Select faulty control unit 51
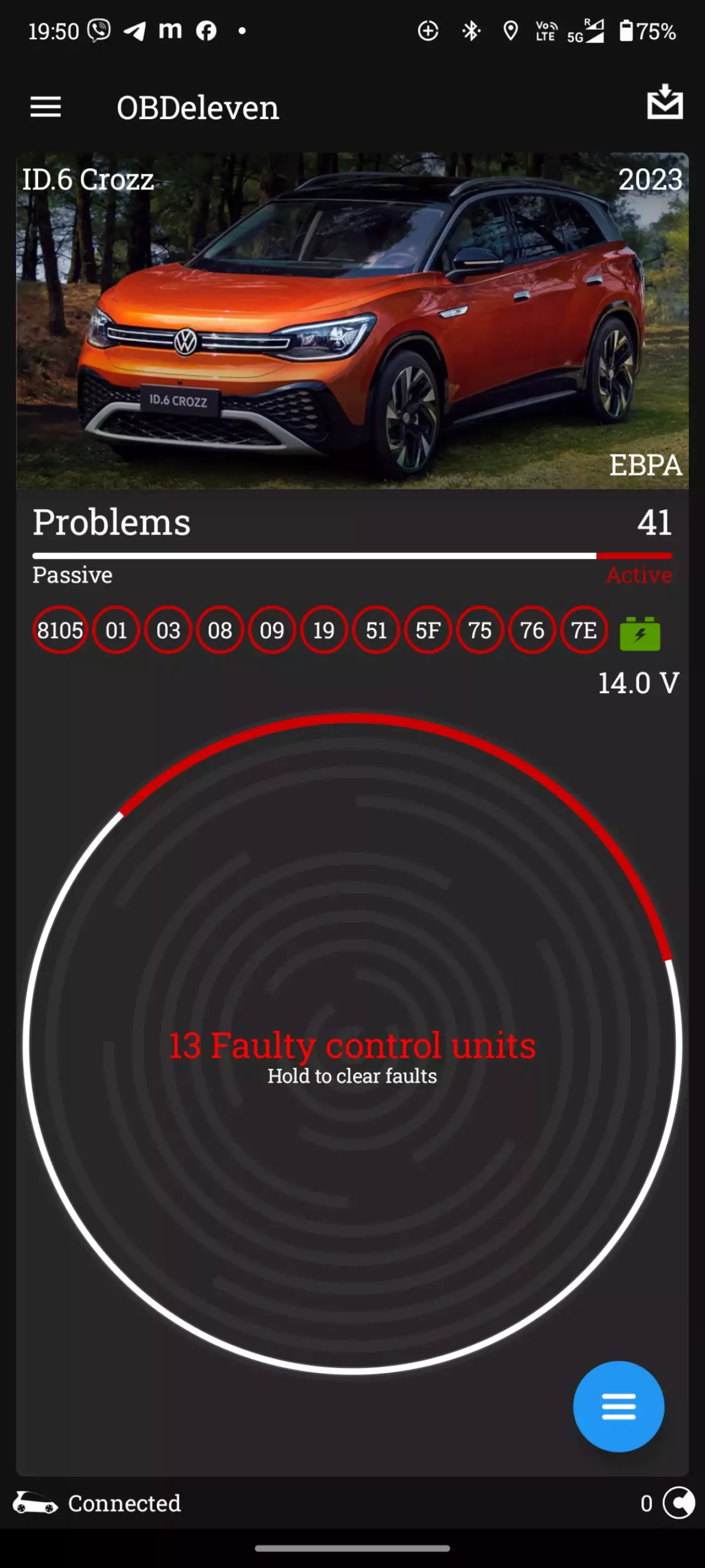Image resolution: width=705 pixels, height=1568 pixels. point(376,630)
